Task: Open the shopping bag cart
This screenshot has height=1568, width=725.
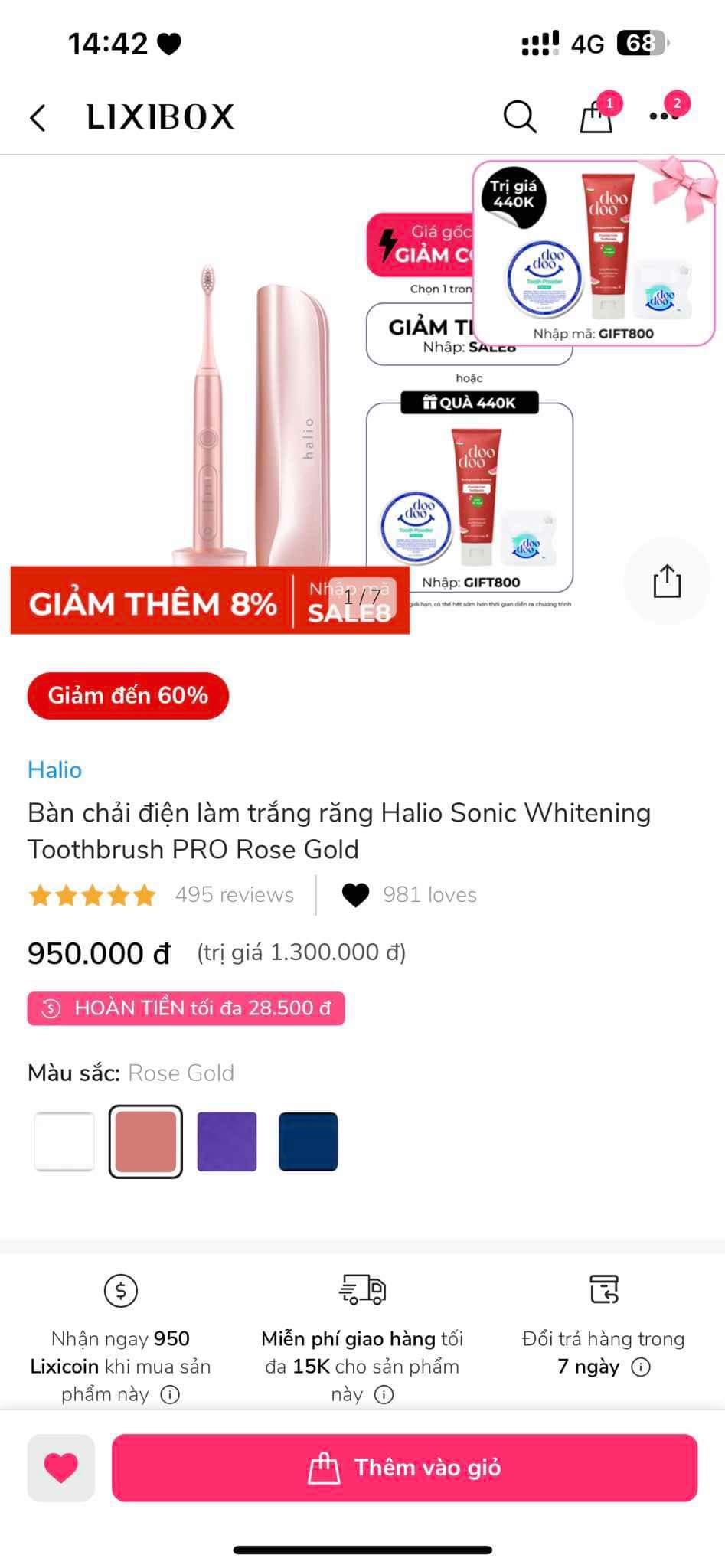Action: tap(596, 117)
